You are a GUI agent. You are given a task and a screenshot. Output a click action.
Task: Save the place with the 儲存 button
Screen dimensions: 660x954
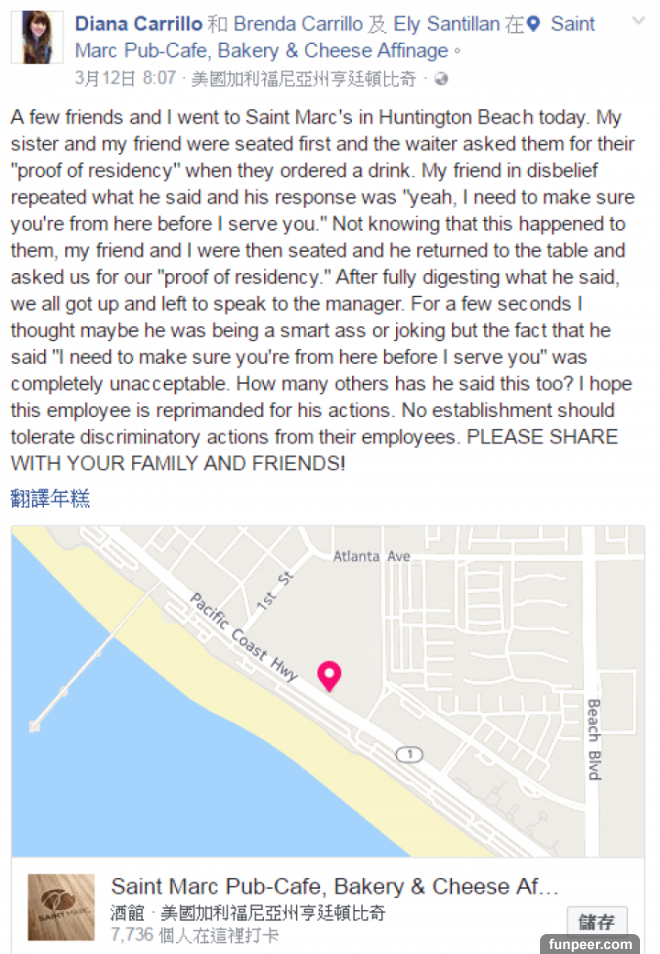pyautogui.click(x=596, y=921)
